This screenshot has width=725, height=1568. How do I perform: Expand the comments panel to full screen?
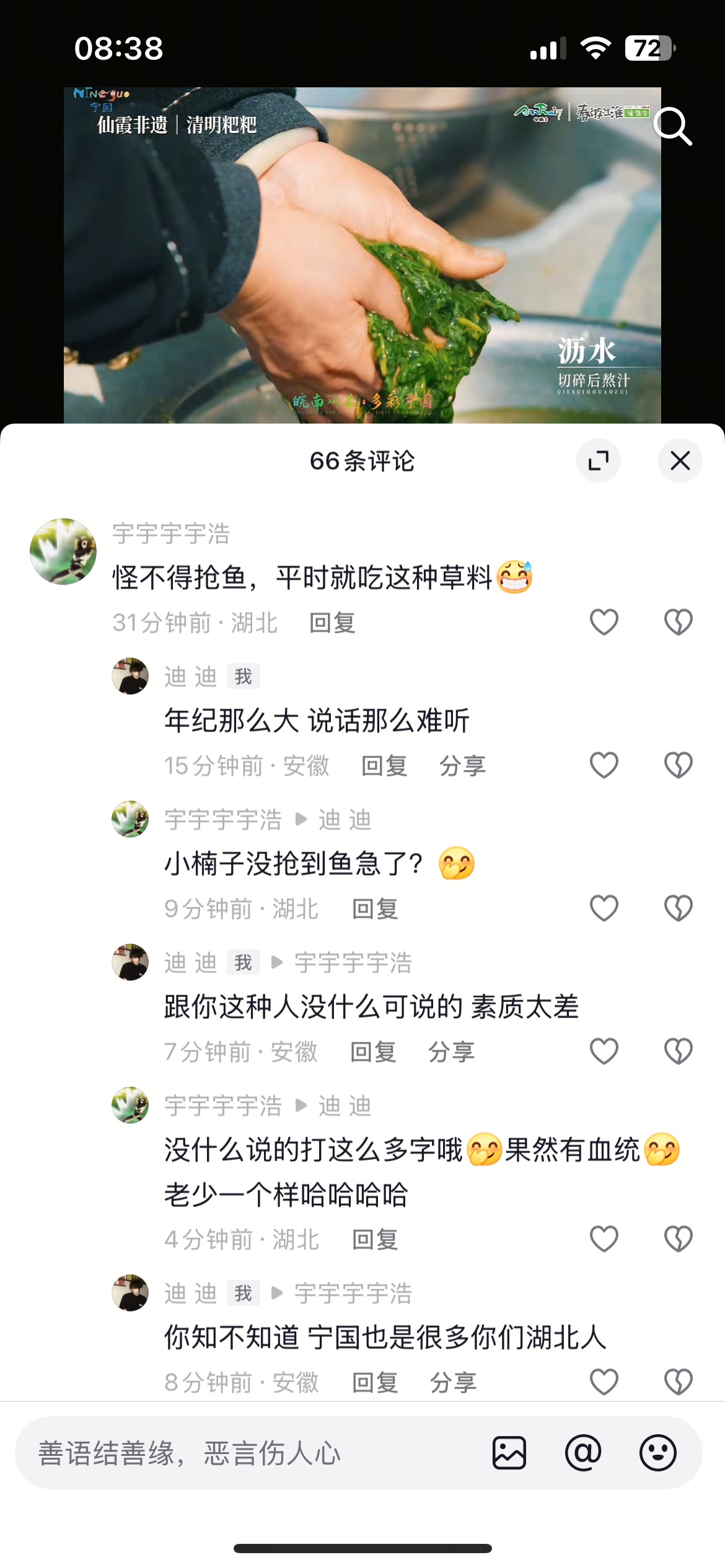[x=598, y=461]
